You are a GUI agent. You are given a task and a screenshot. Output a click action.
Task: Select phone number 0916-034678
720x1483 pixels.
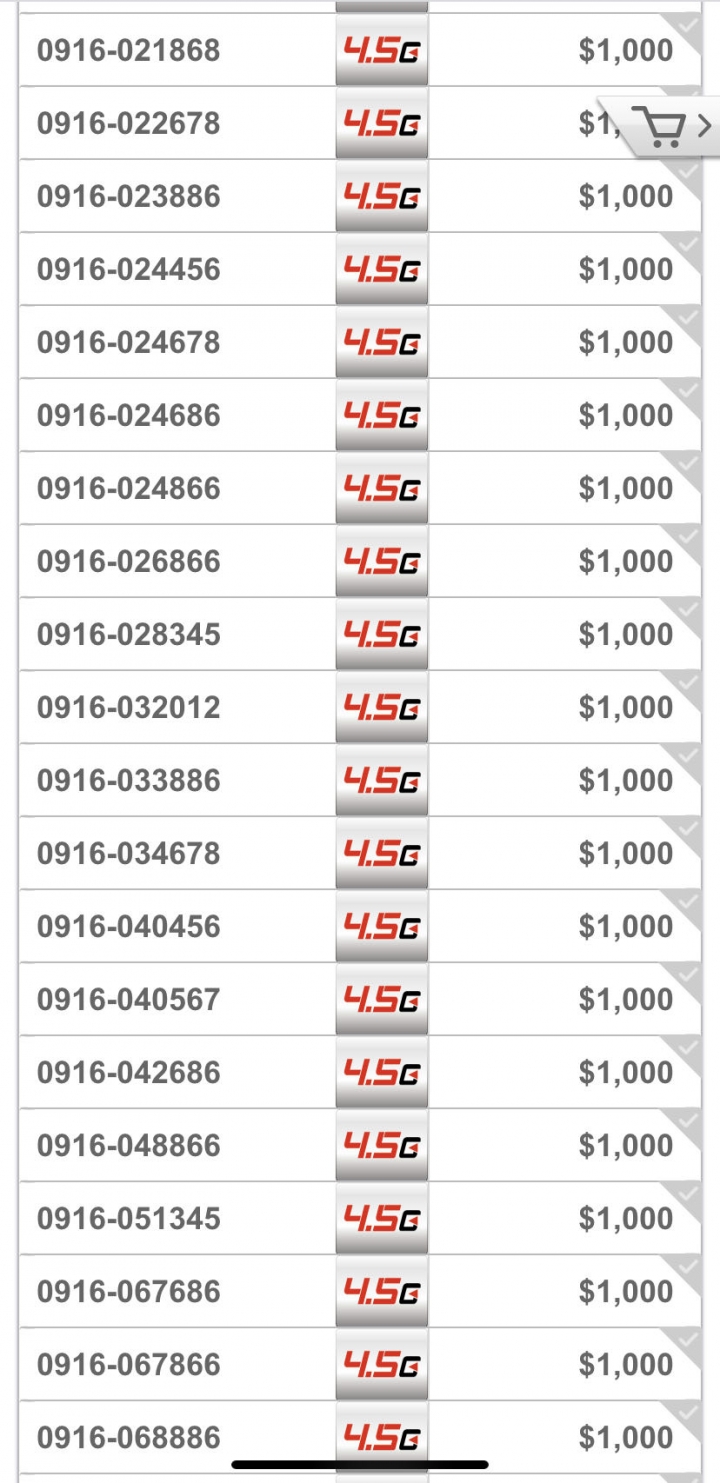(x=360, y=853)
